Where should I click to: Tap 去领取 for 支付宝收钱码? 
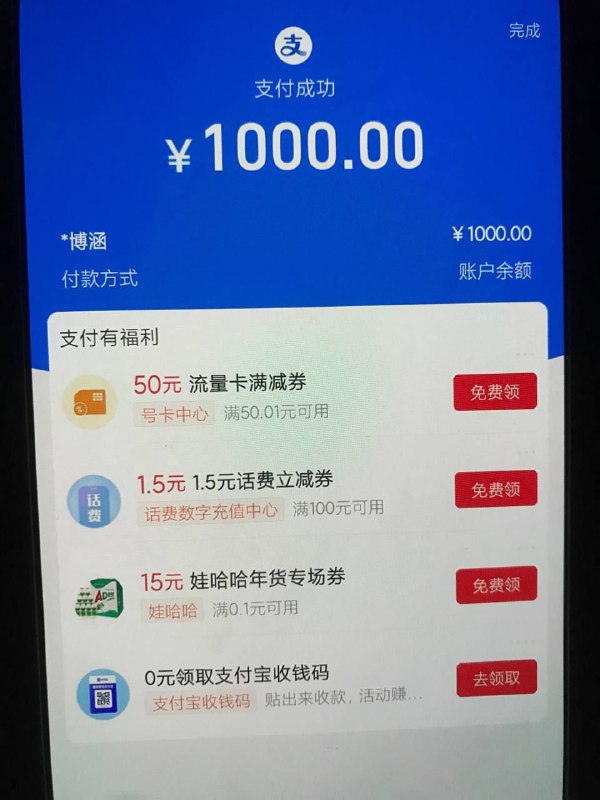[496, 679]
